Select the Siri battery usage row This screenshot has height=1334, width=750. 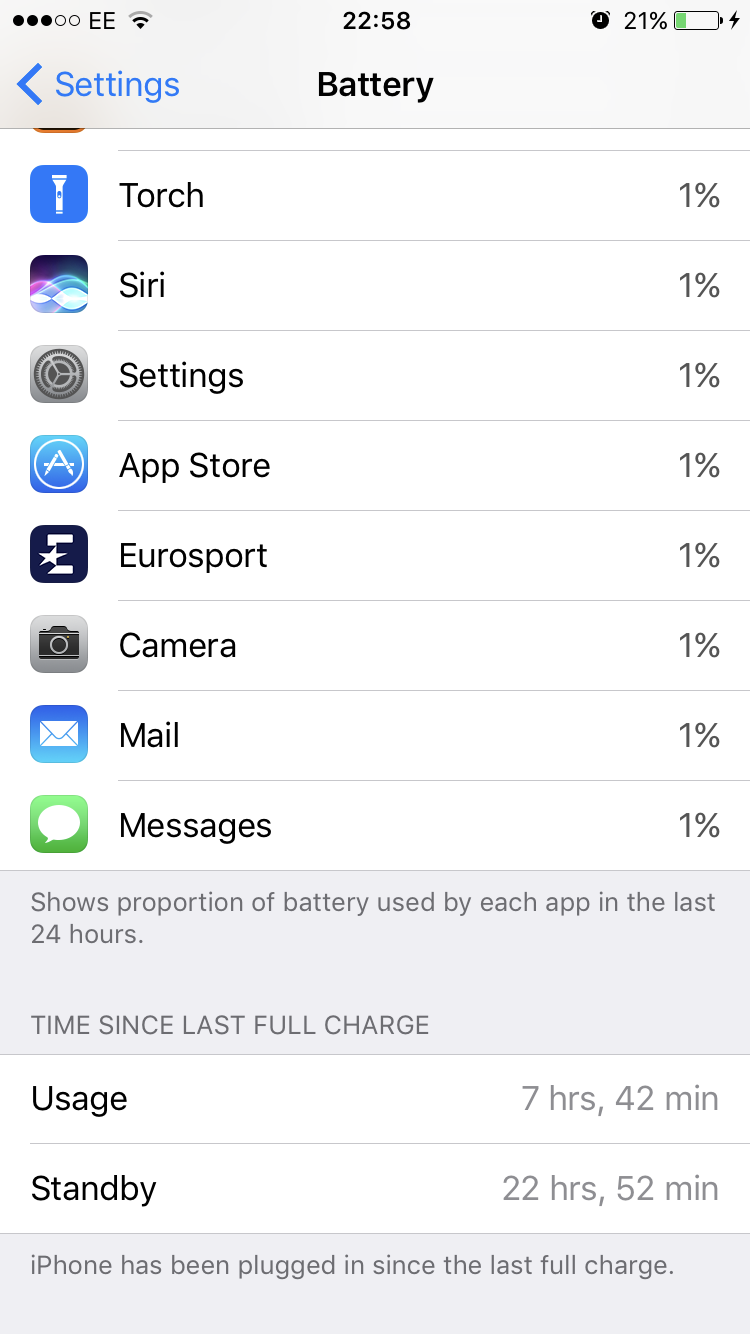click(x=375, y=286)
